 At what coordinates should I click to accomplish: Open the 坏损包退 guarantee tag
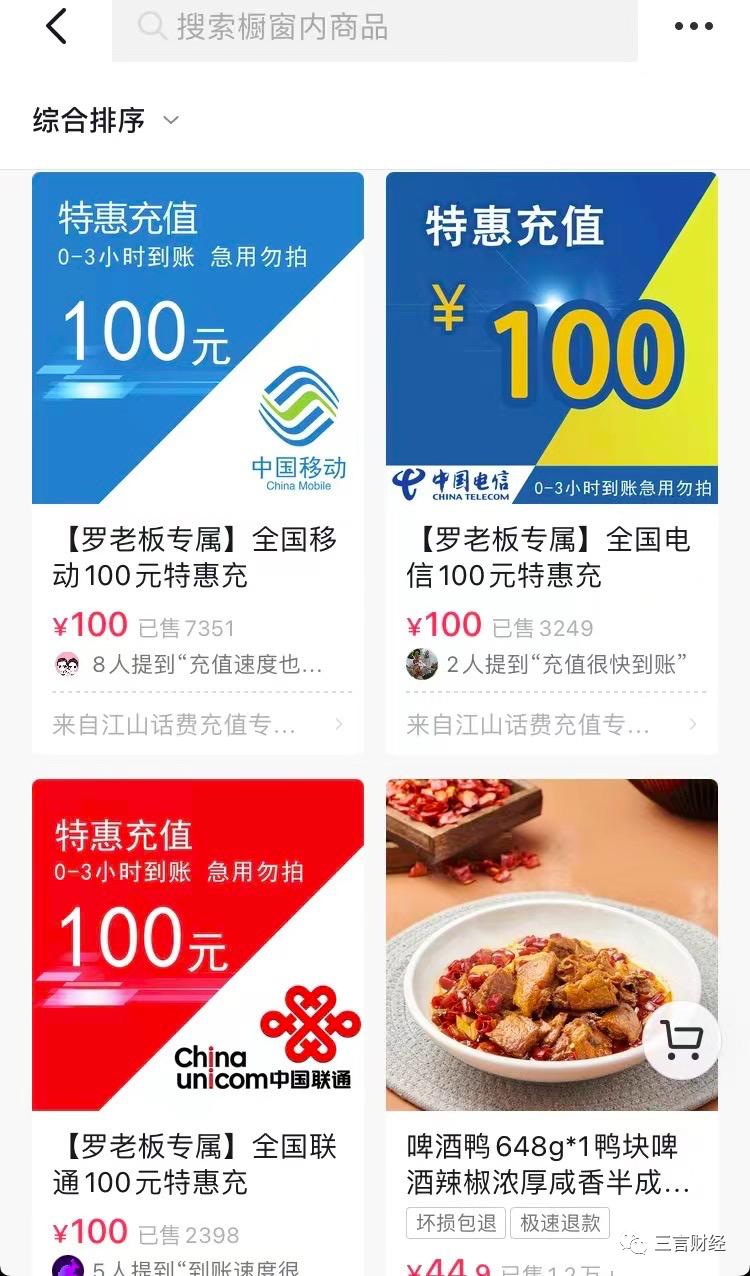pos(455,1224)
